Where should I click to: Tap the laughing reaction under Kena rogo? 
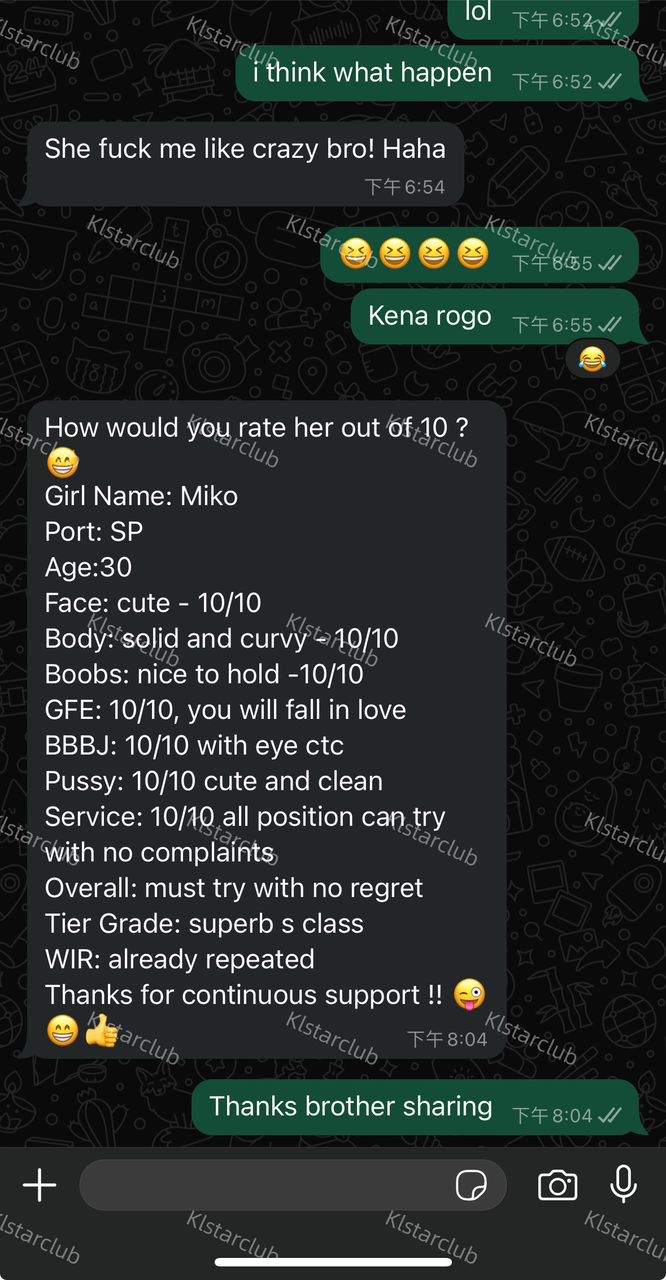592,359
